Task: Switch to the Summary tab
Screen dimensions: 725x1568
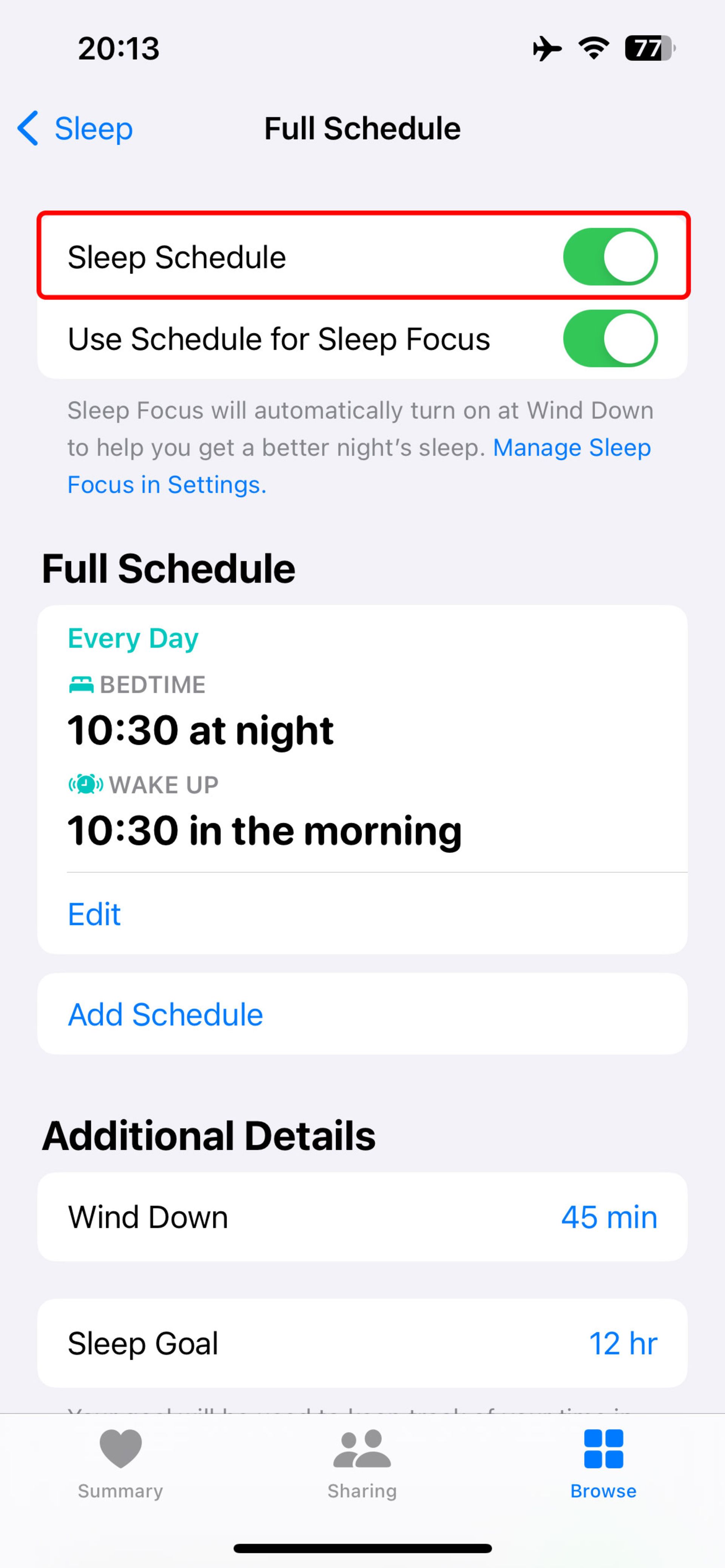Action: click(x=120, y=1465)
